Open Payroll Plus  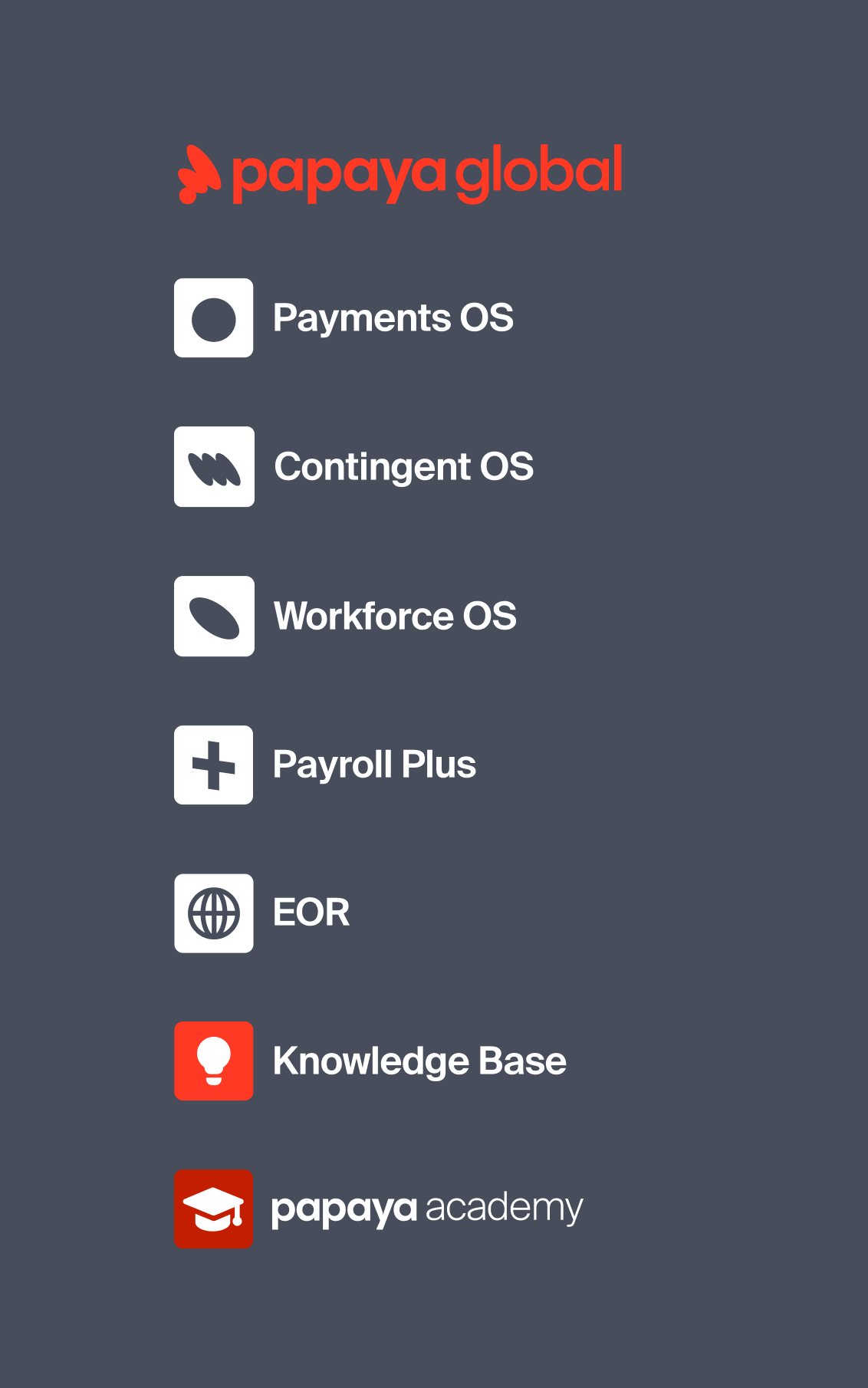pos(326,765)
